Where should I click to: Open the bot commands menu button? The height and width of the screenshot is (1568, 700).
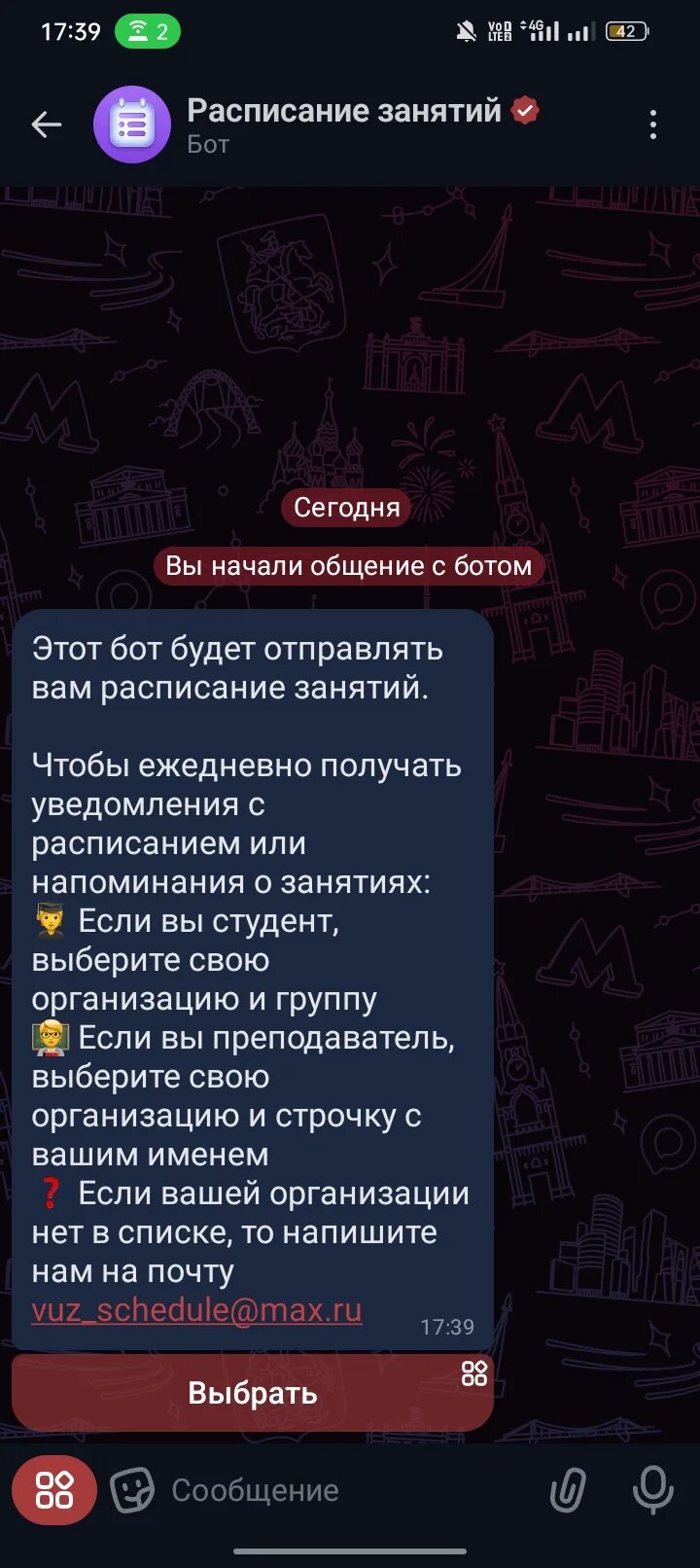[x=54, y=1489]
